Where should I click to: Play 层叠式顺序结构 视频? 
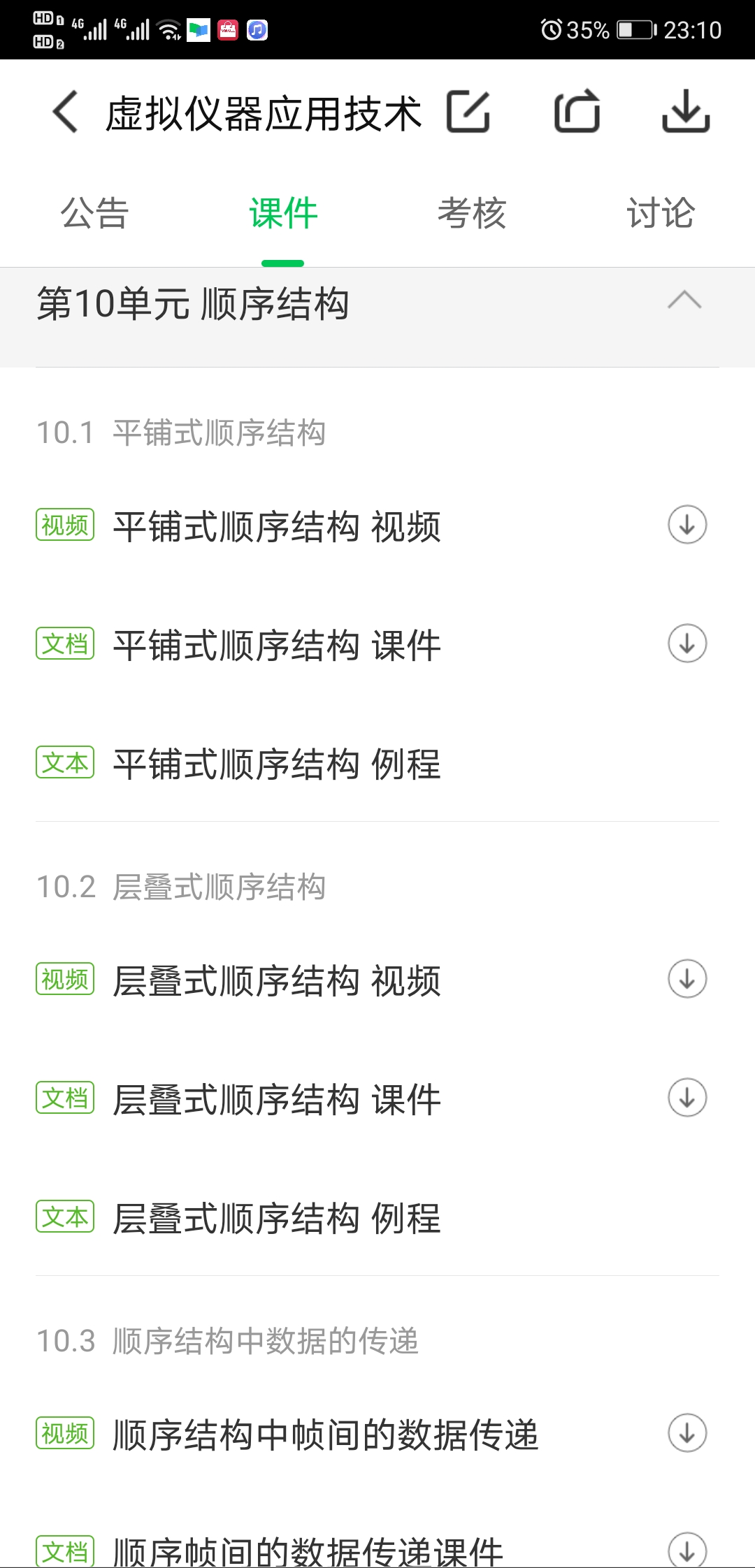tap(277, 980)
